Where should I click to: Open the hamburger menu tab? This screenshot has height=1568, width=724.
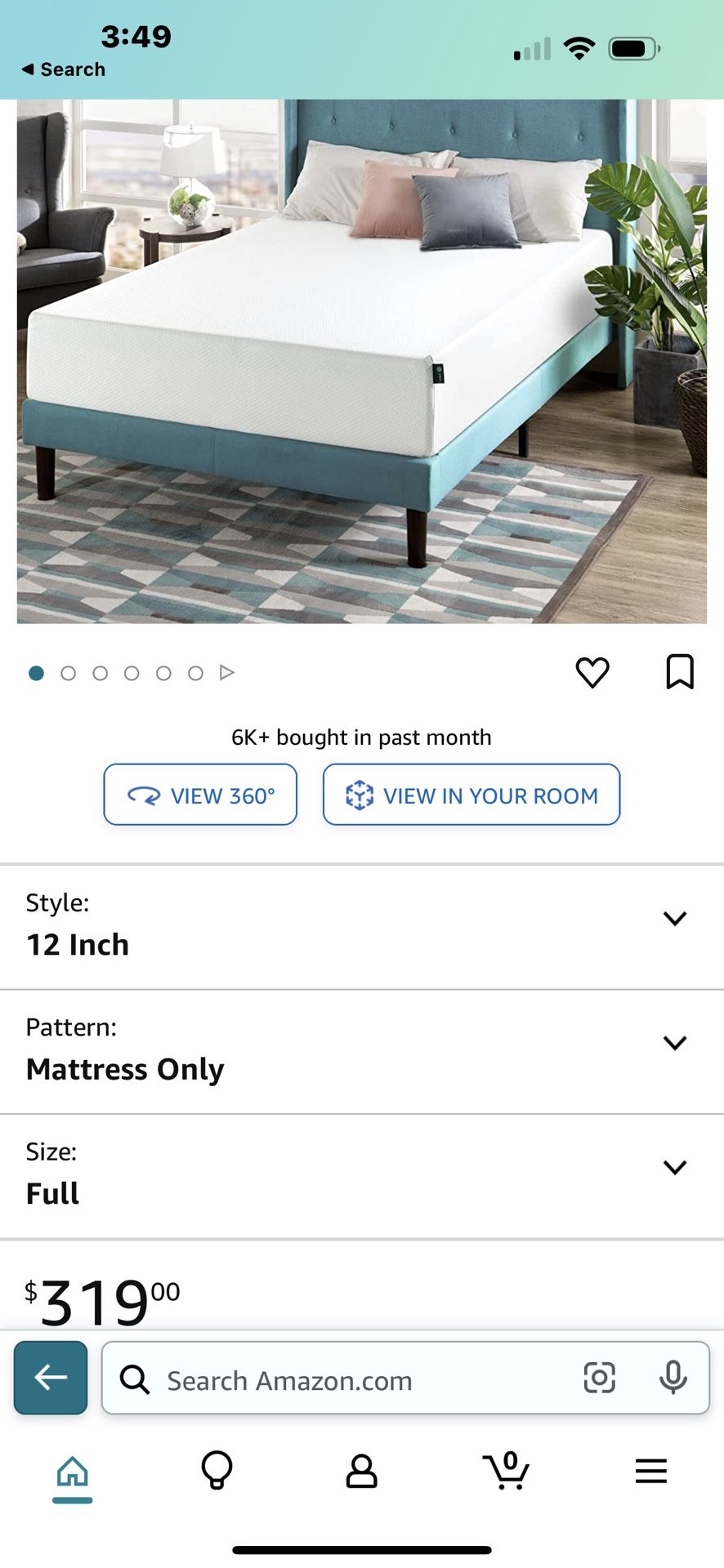[651, 1471]
